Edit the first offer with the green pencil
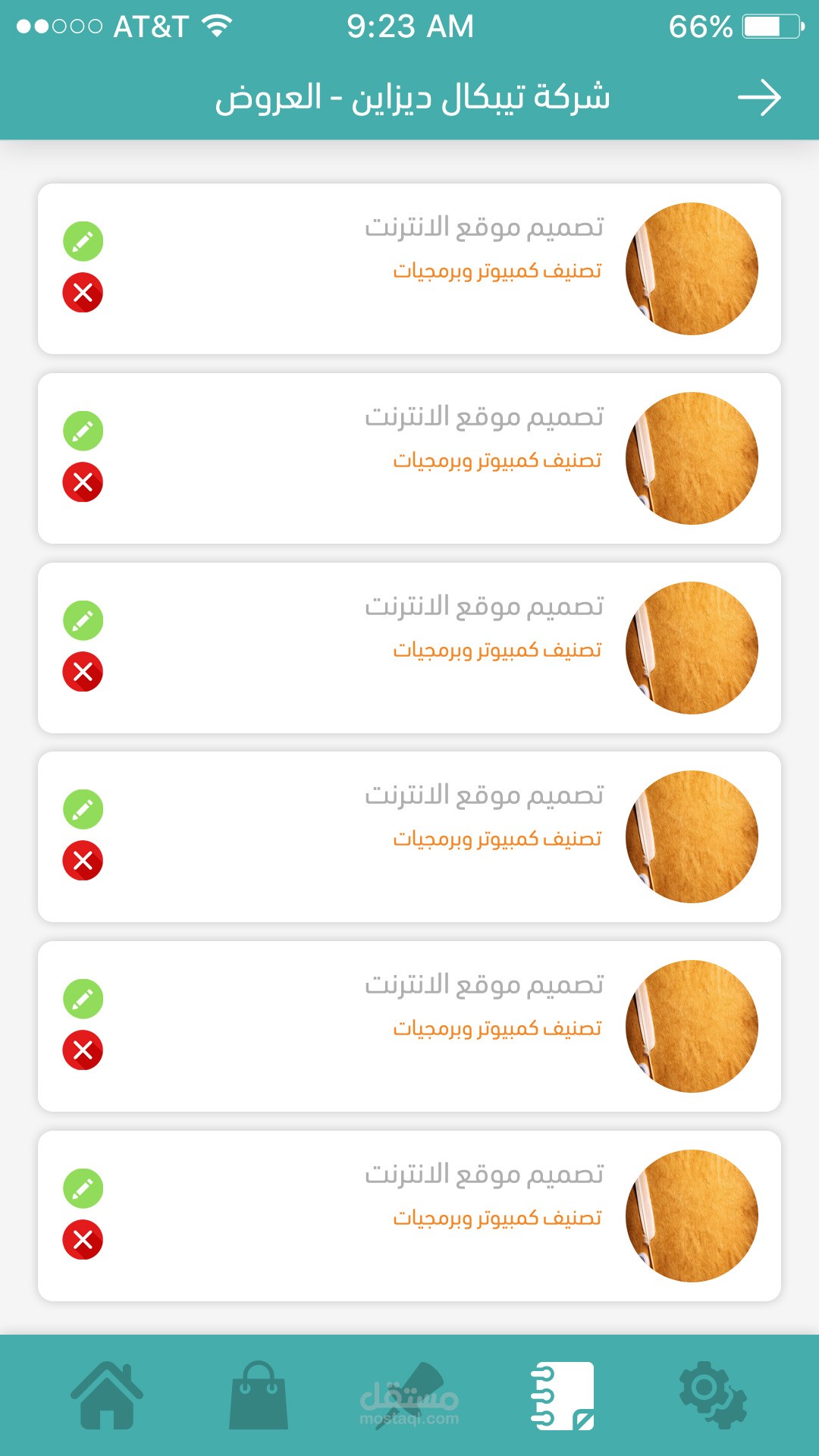This screenshot has height=1456, width=819. pos(83,241)
